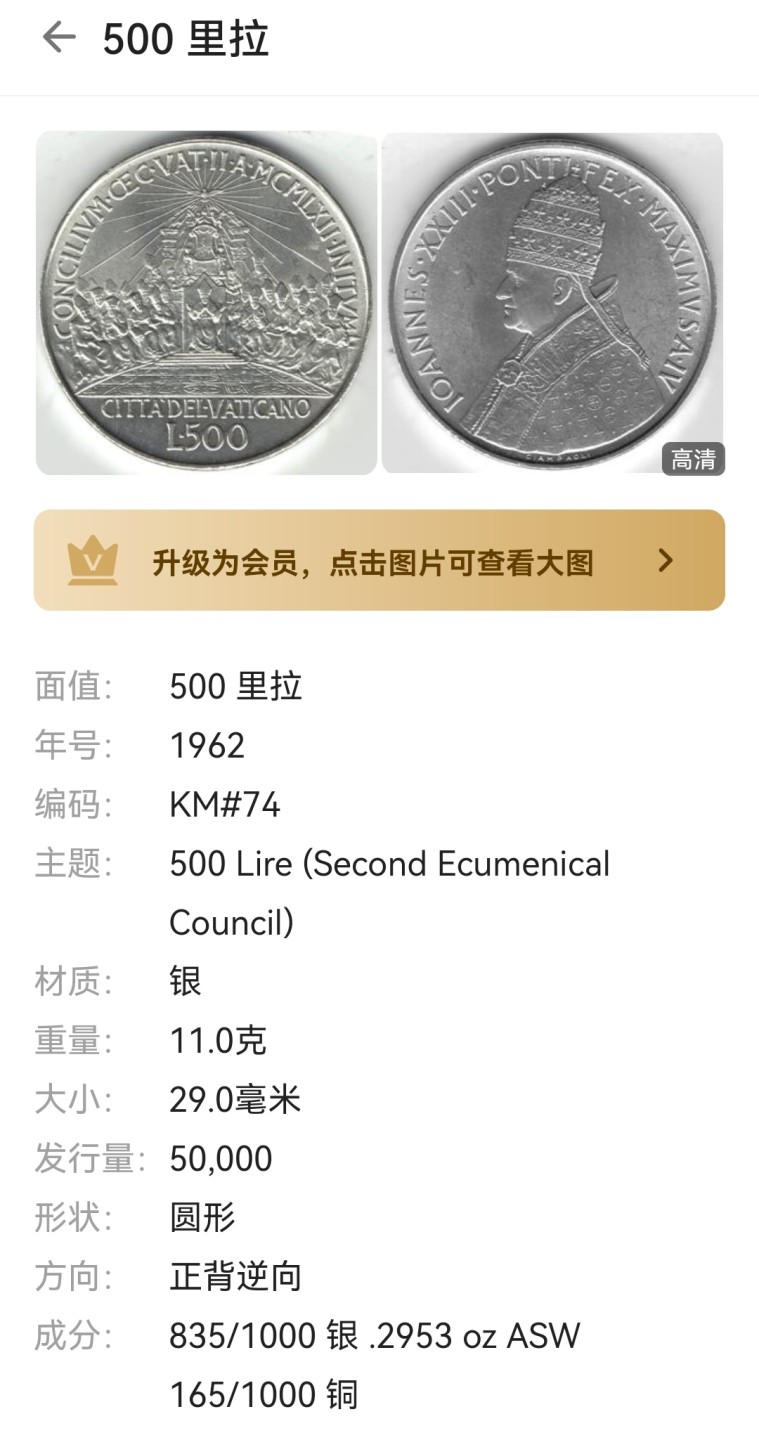Tap the mintage figure 50,000
This screenshot has height=1440, width=759.
(x=222, y=1158)
